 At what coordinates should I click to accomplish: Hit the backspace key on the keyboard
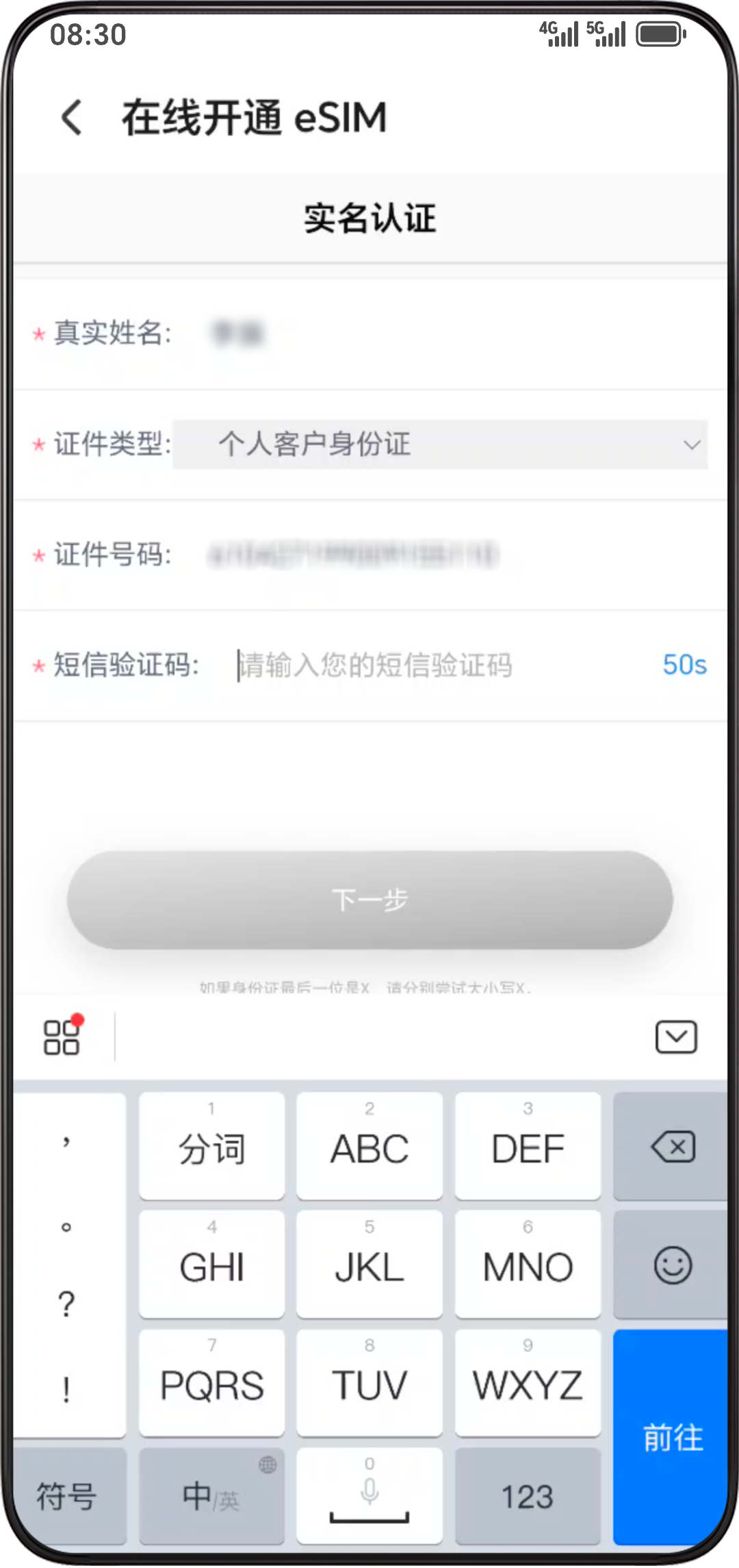coord(673,1148)
